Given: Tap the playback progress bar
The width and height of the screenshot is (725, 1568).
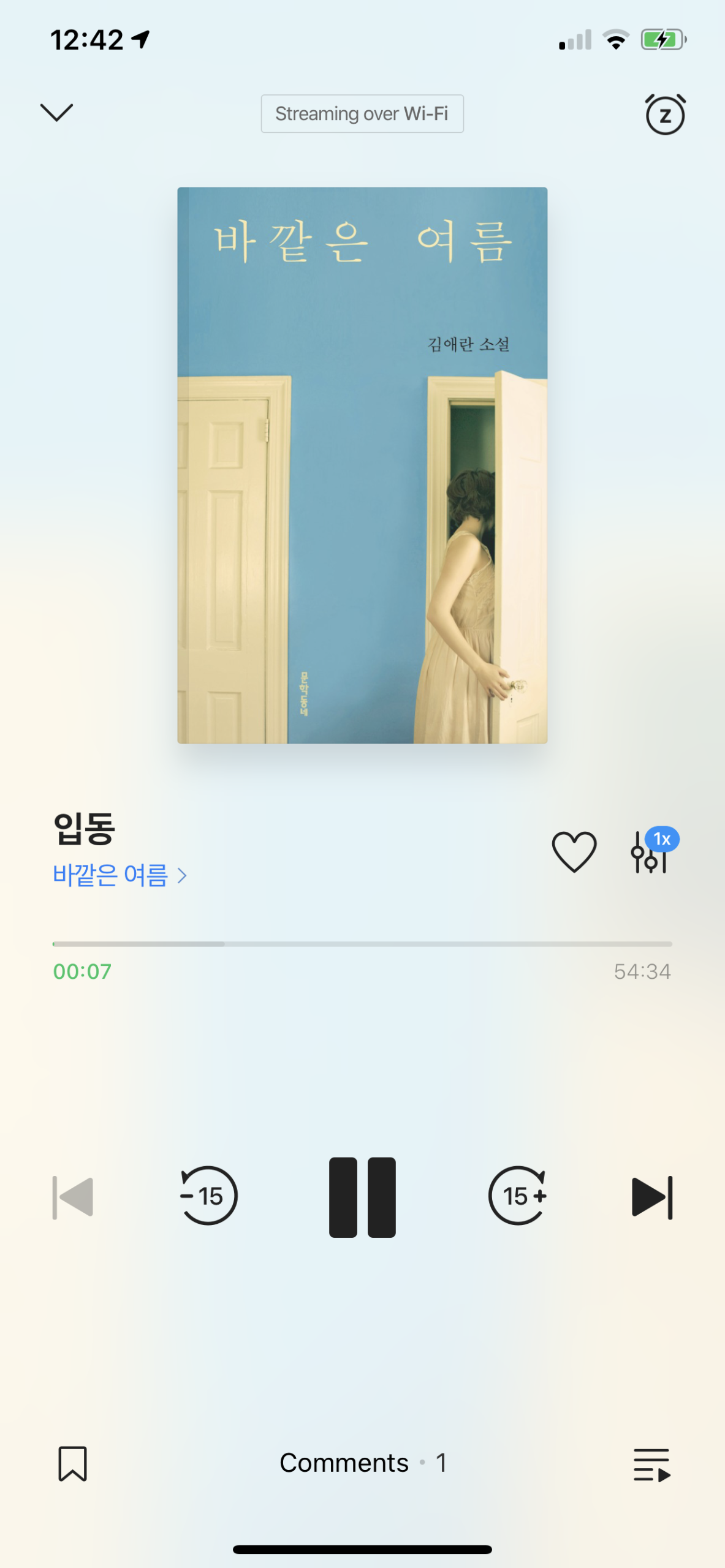Looking at the screenshot, I should click(362, 944).
